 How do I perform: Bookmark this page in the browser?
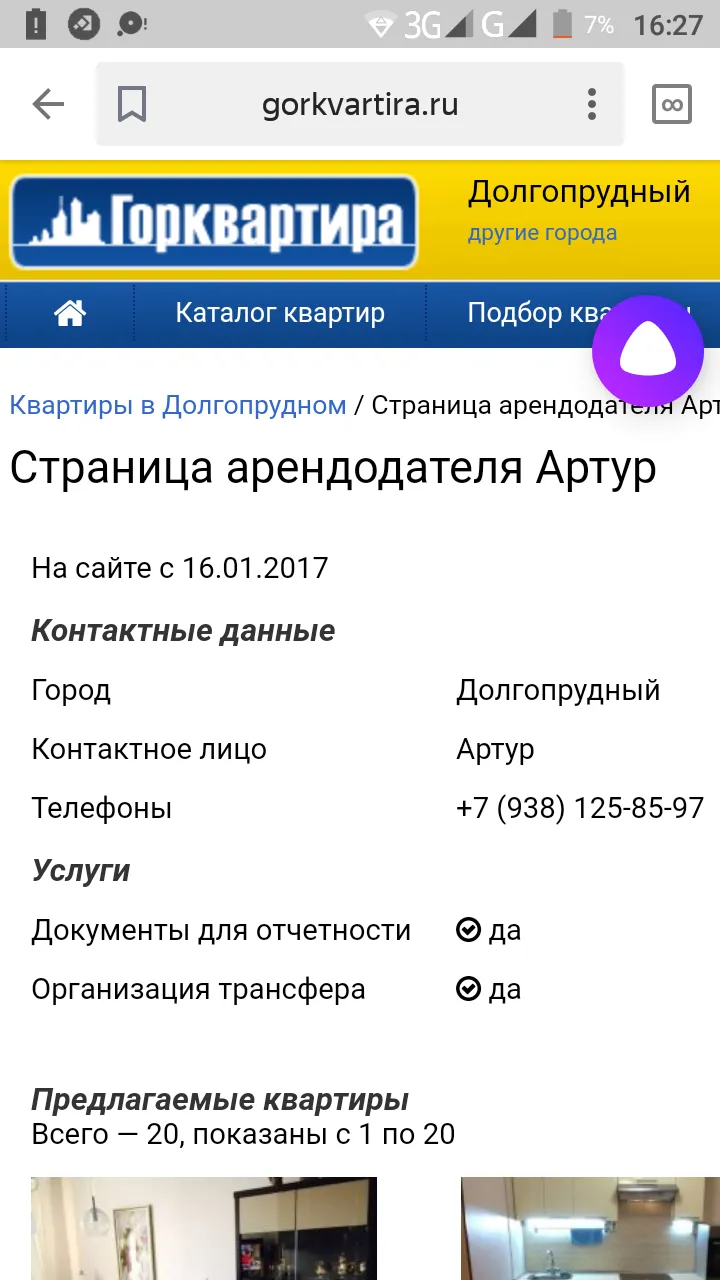132,104
